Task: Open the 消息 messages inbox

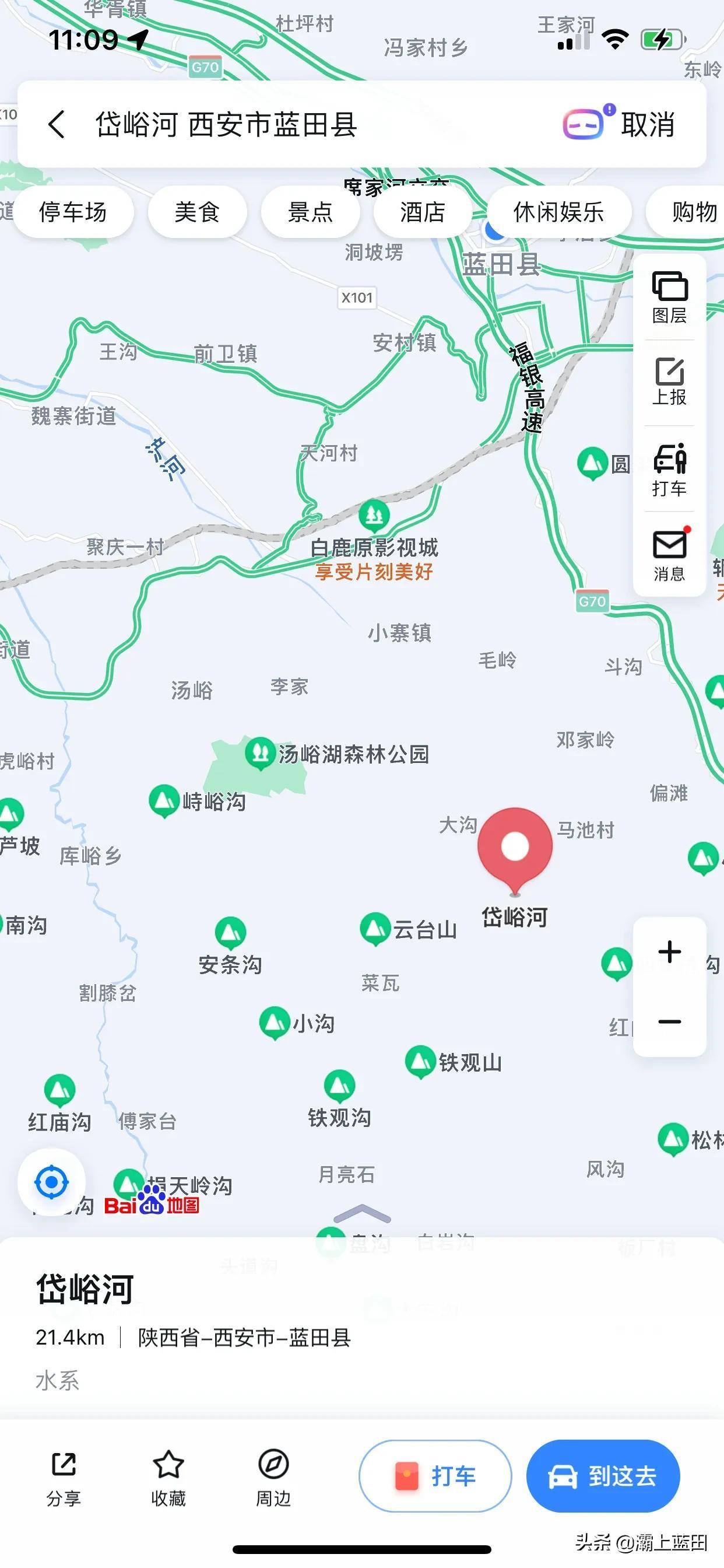Action: pyautogui.click(x=669, y=555)
